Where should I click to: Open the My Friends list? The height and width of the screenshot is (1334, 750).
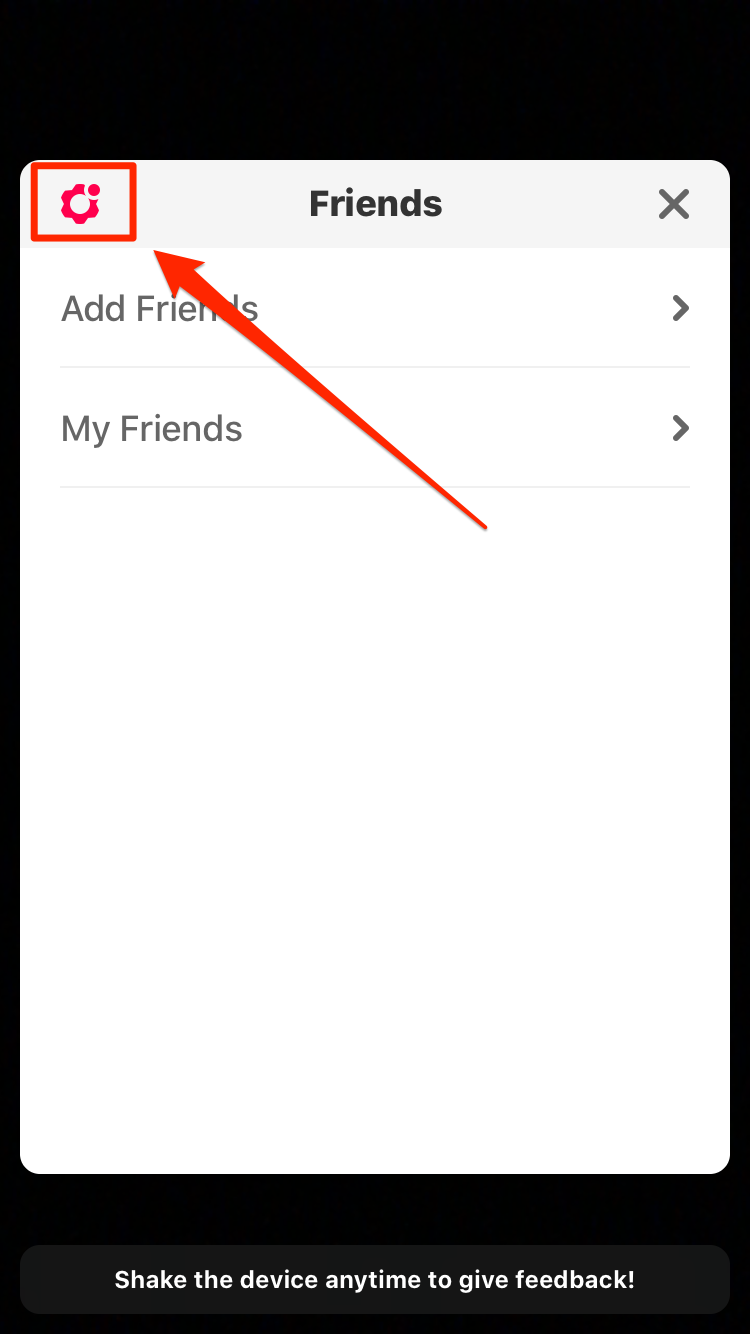(375, 429)
